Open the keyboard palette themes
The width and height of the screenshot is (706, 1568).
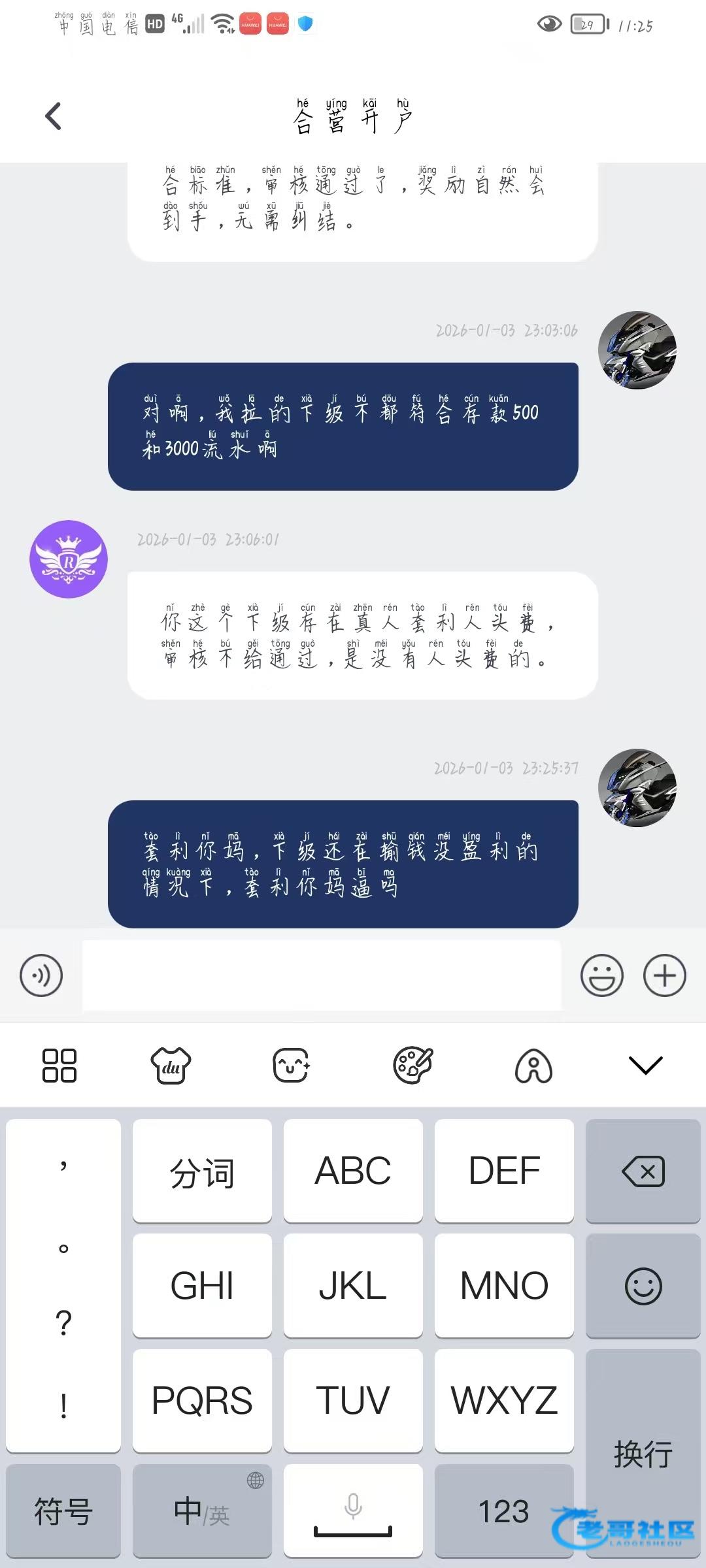pos(413,1066)
